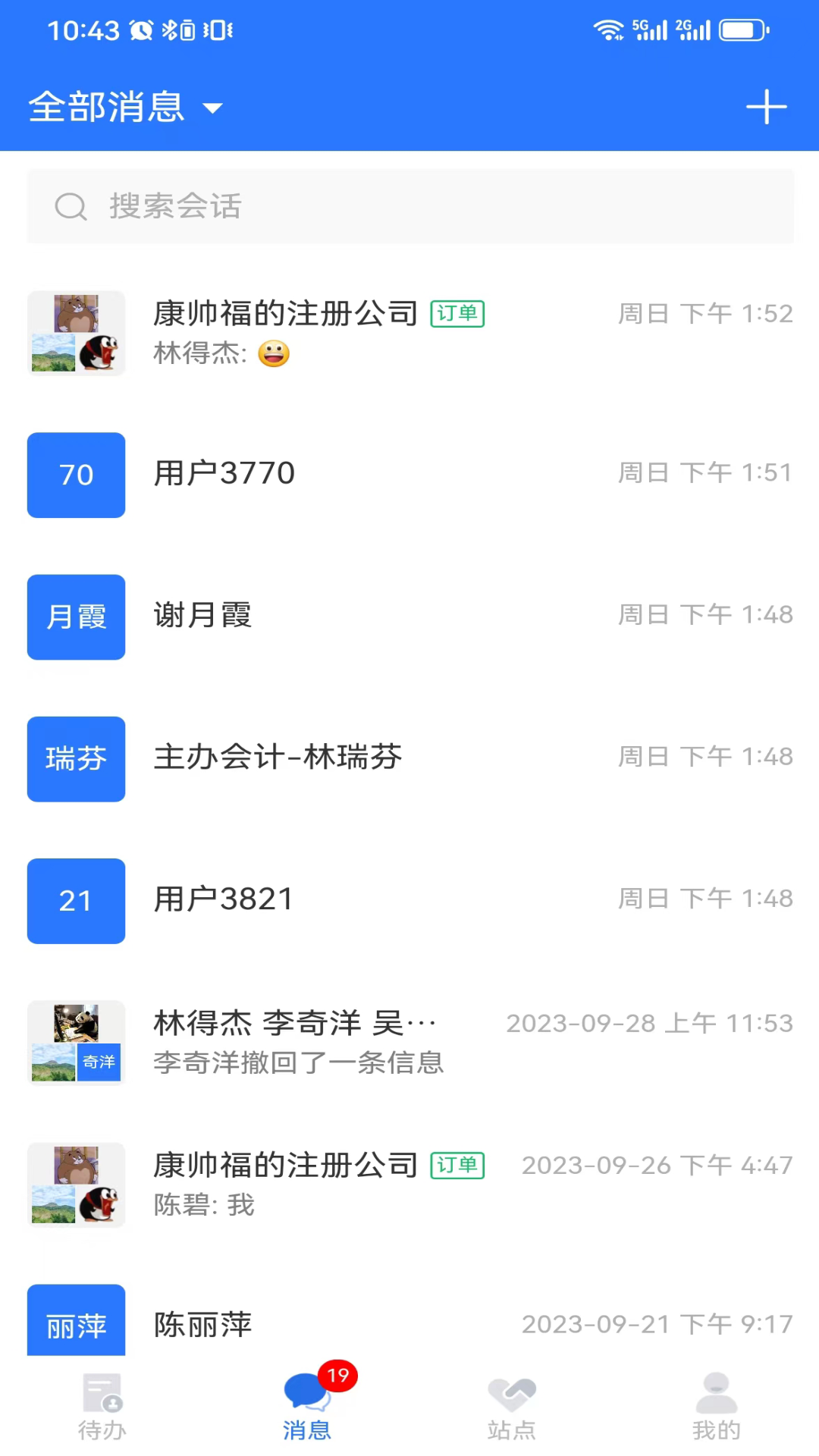Open the 全部消息 dropdown arrow
The height and width of the screenshot is (1456, 819).
(x=213, y=109)
